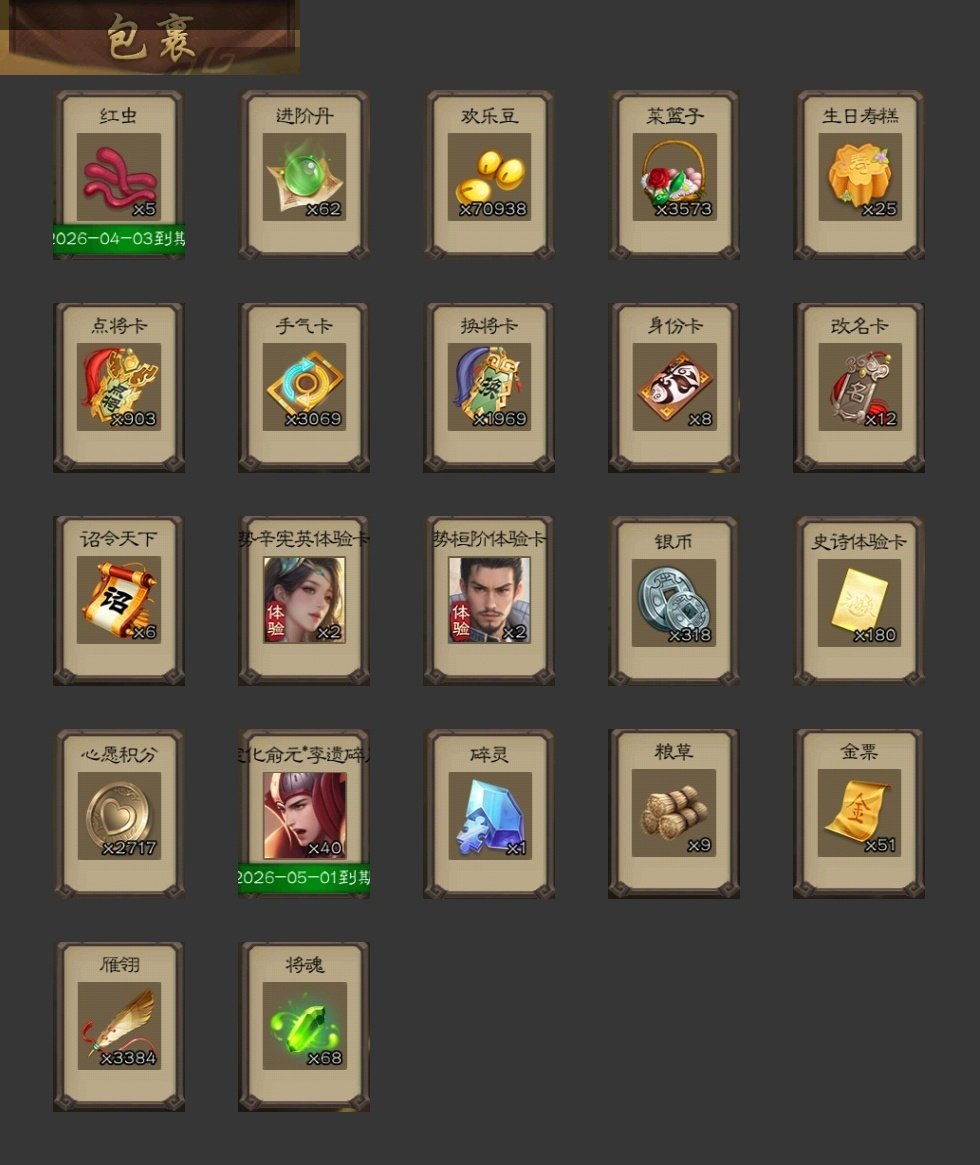980x1165 pixels.
Task: Tap the 雁翎 feather item
Action: (x=119, y=1026)
